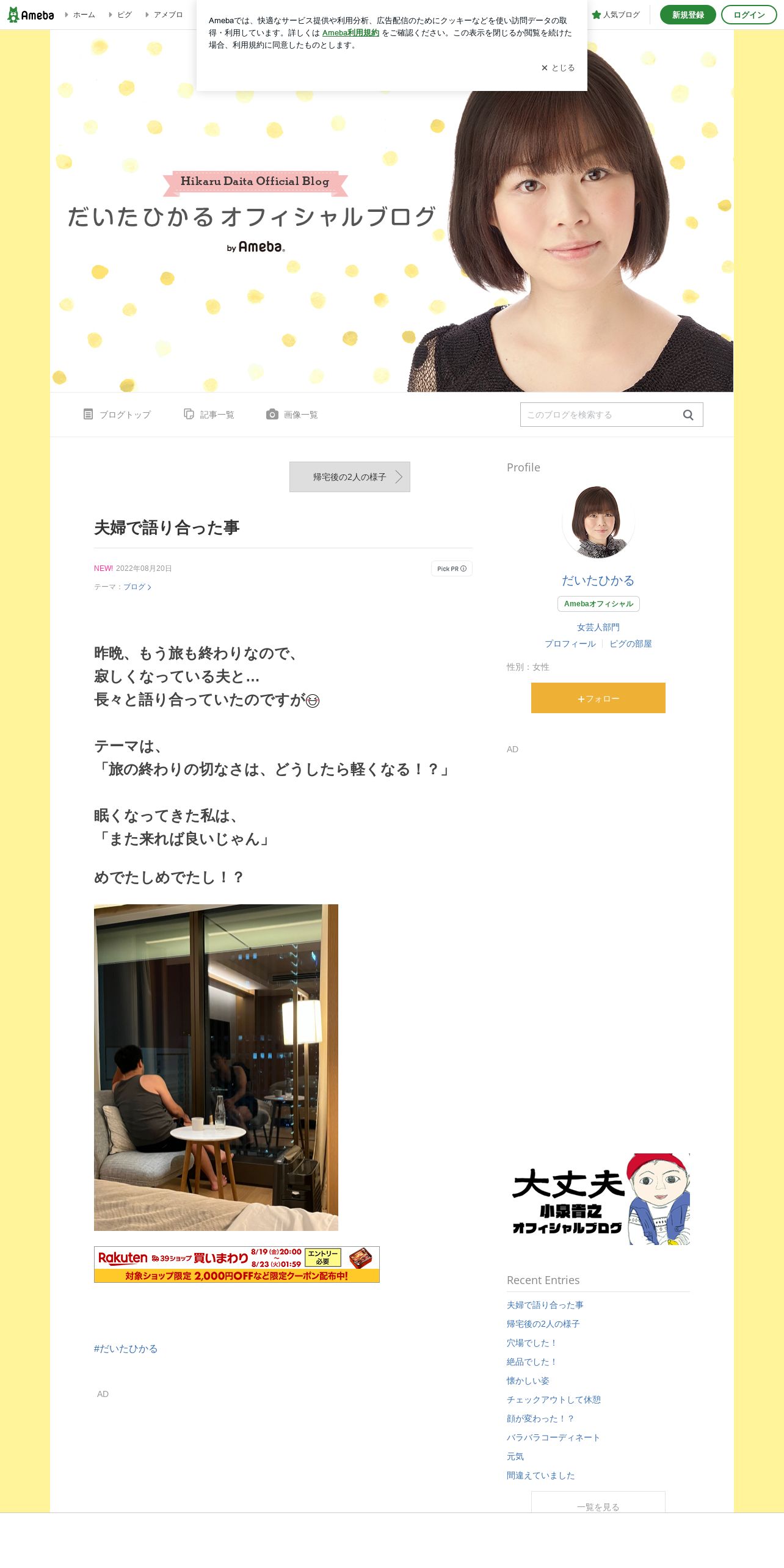Go to 人気ブログ
Image resolution: width=784 pixels, height=1568 pixels.
615,15
